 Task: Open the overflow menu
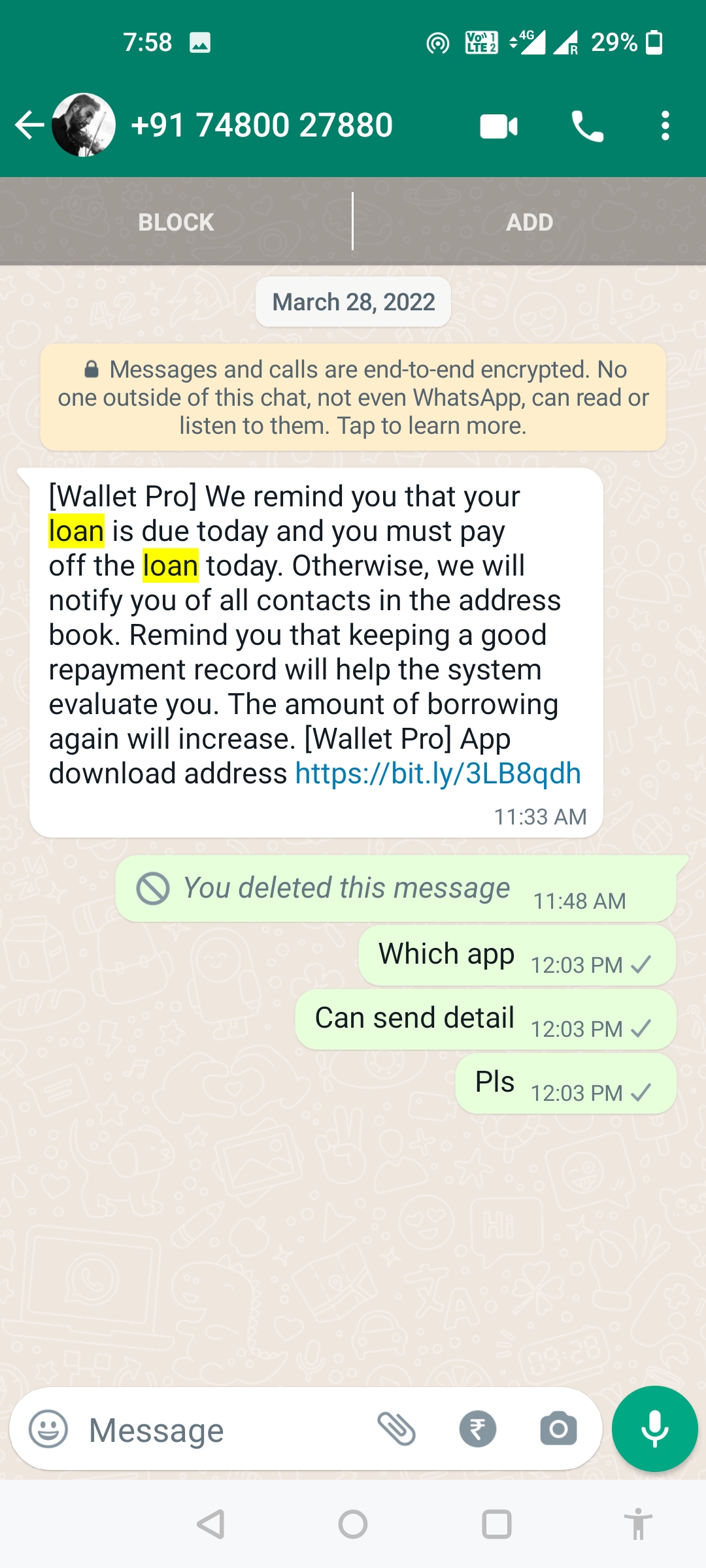[665, 125]
